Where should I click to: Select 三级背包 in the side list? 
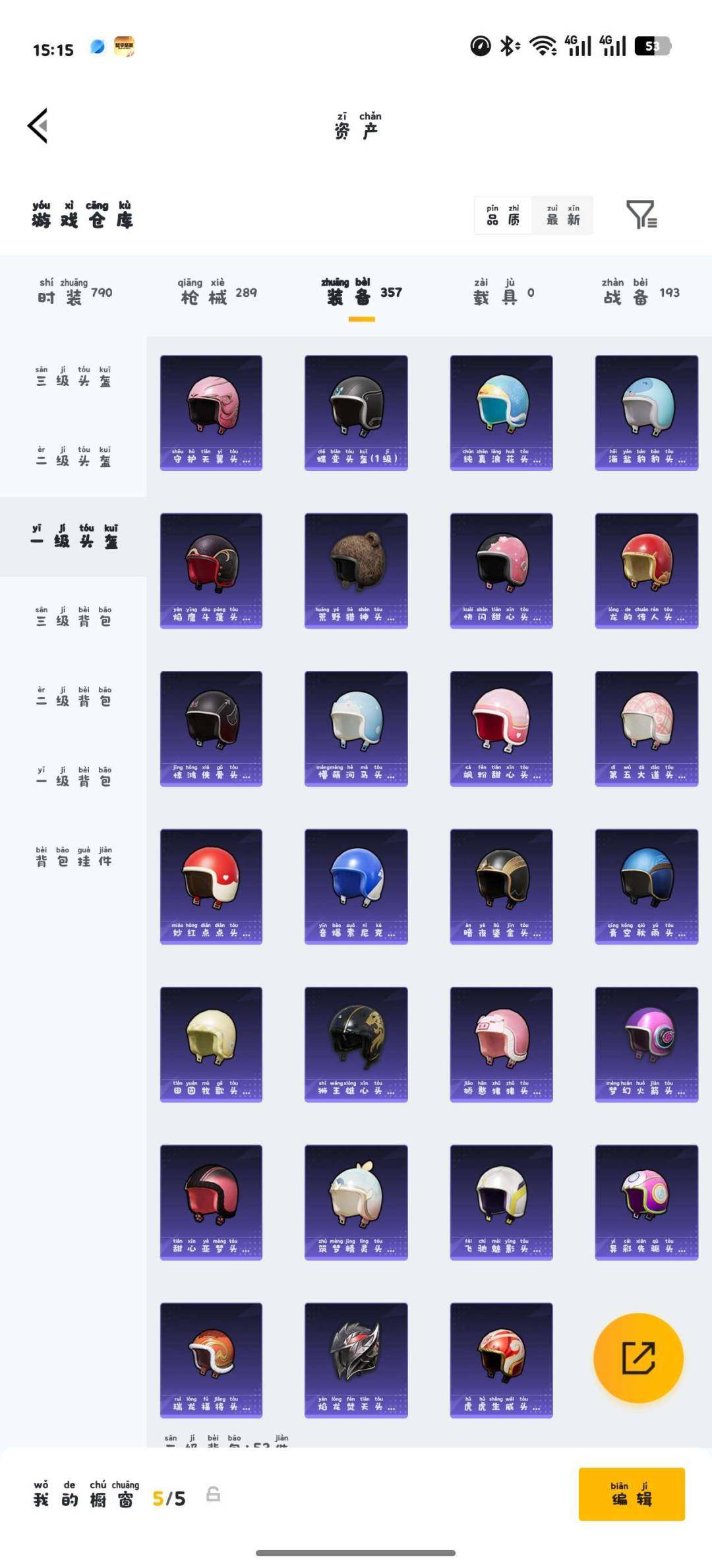tap(73, 617)
